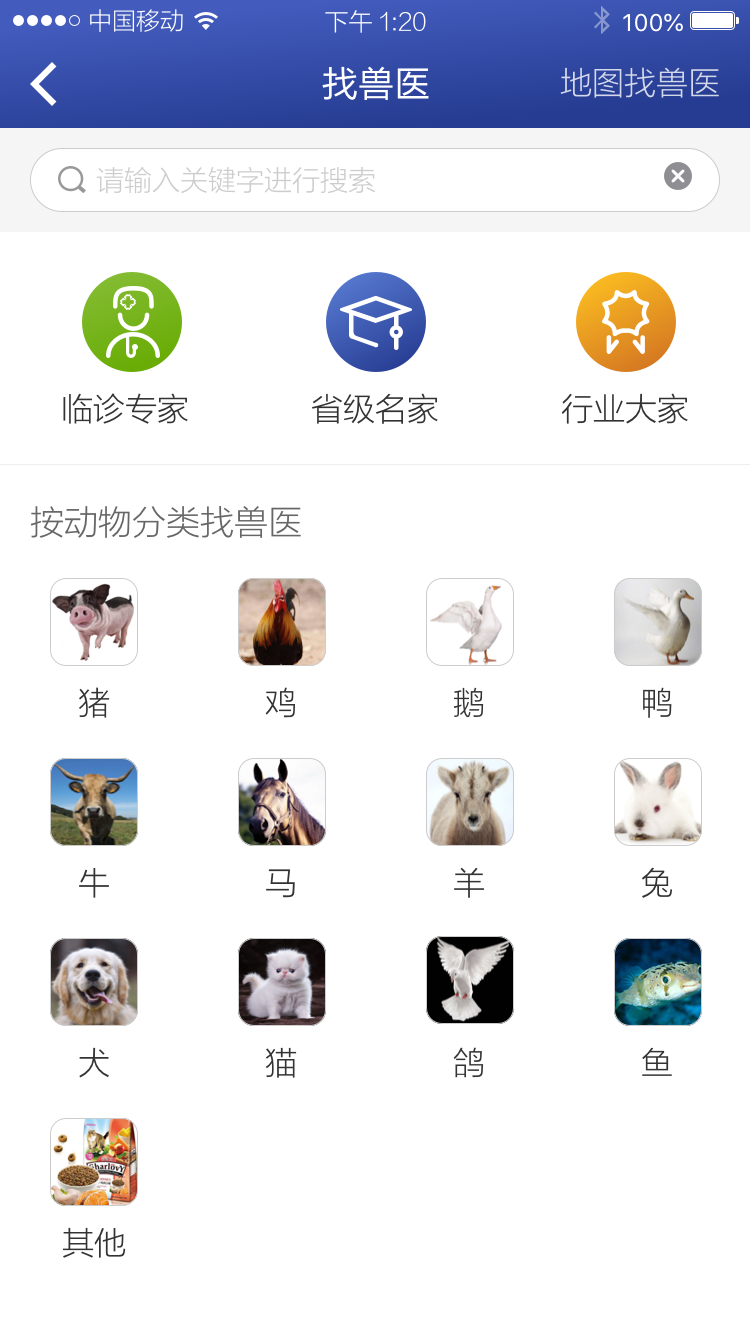The width and height of the screenshot is (750, 1334).
Task: Open the 鸽 animal tile
Action: (470, 980)
